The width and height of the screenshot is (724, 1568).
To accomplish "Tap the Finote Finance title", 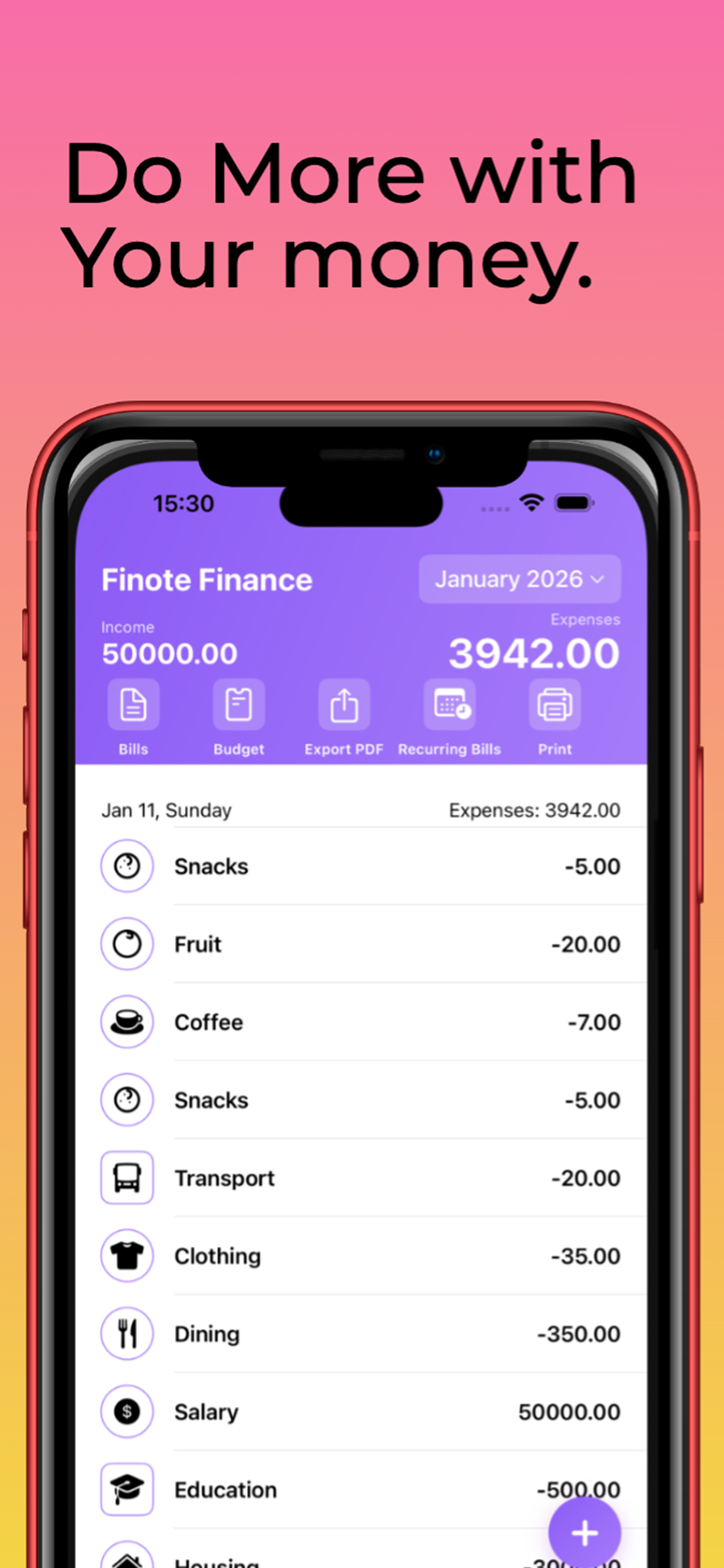I will pos(206,579).
